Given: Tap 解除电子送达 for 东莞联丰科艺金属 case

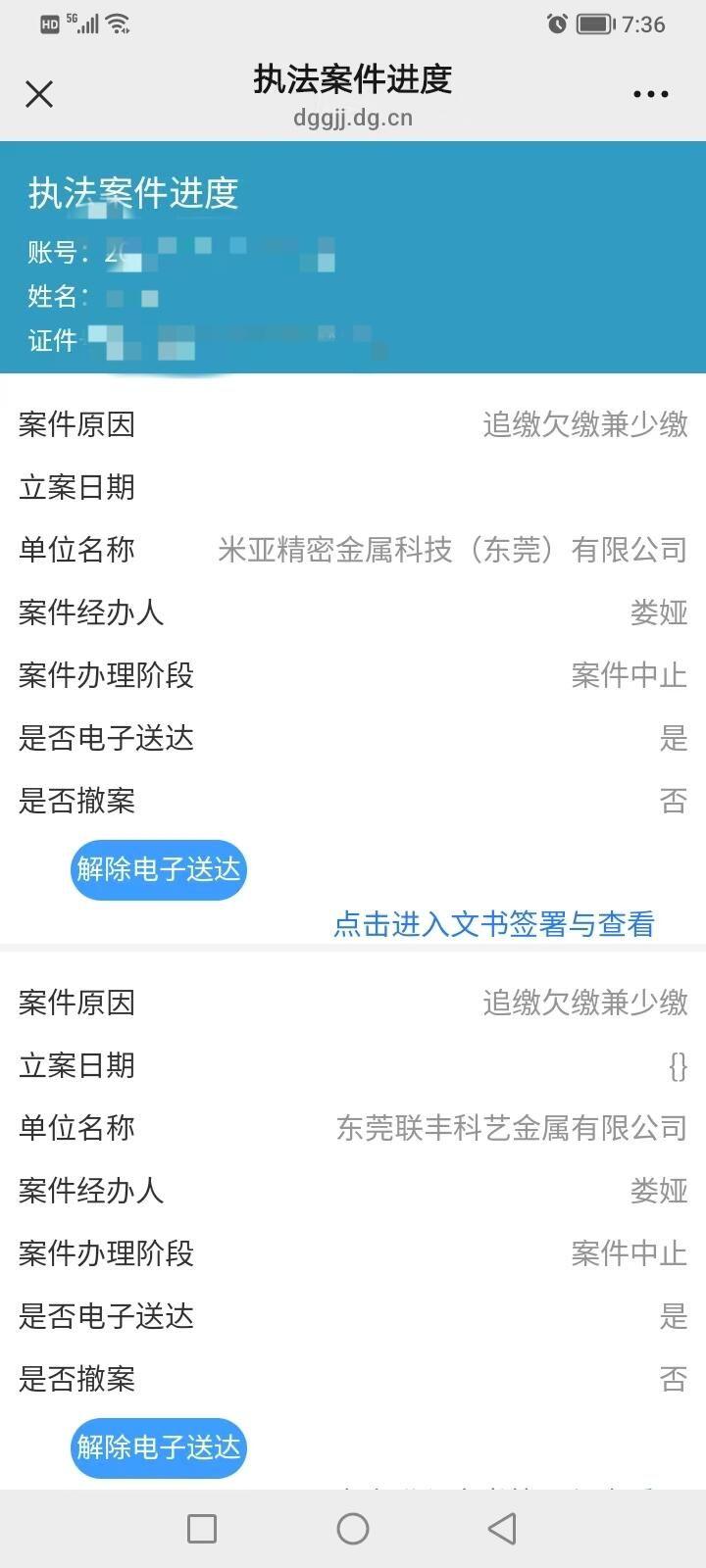Looking at the screenshot, I should [x=158, y=1447].
